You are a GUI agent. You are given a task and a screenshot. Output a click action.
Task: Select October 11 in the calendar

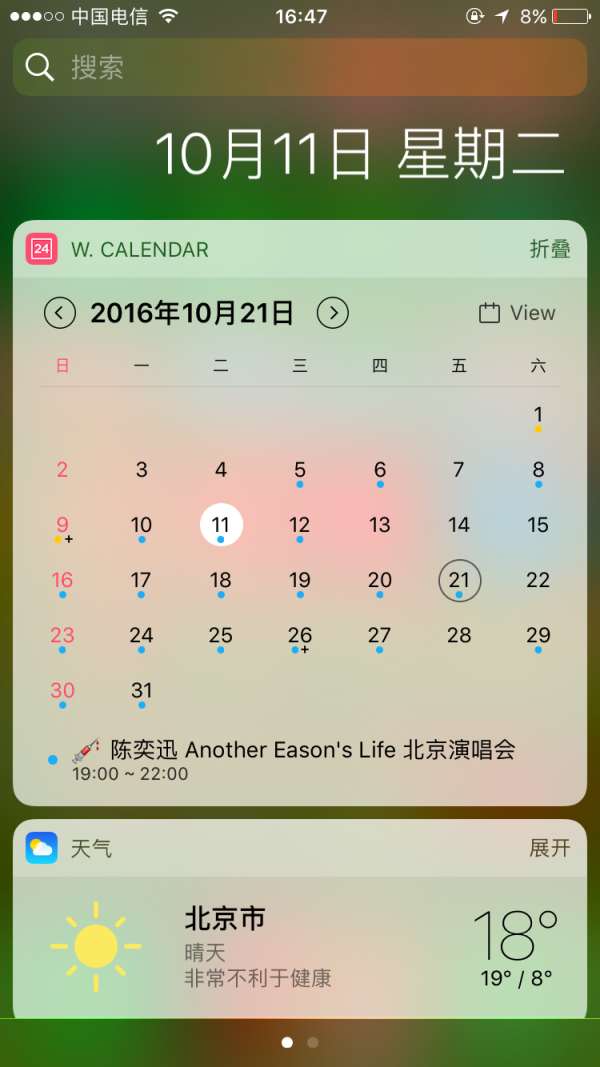click(221, 525)
